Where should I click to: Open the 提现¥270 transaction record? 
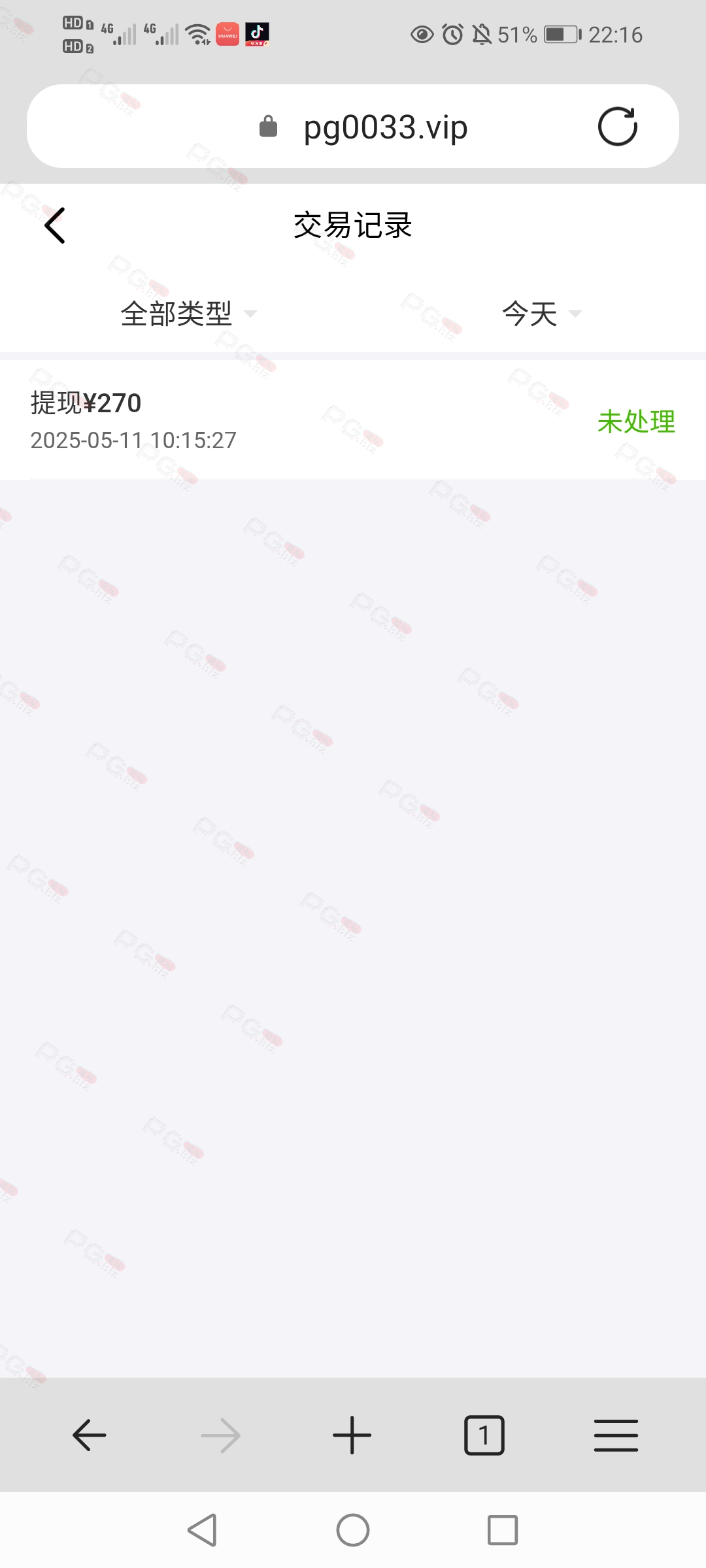pyautogui.click(x=353, y=420)
